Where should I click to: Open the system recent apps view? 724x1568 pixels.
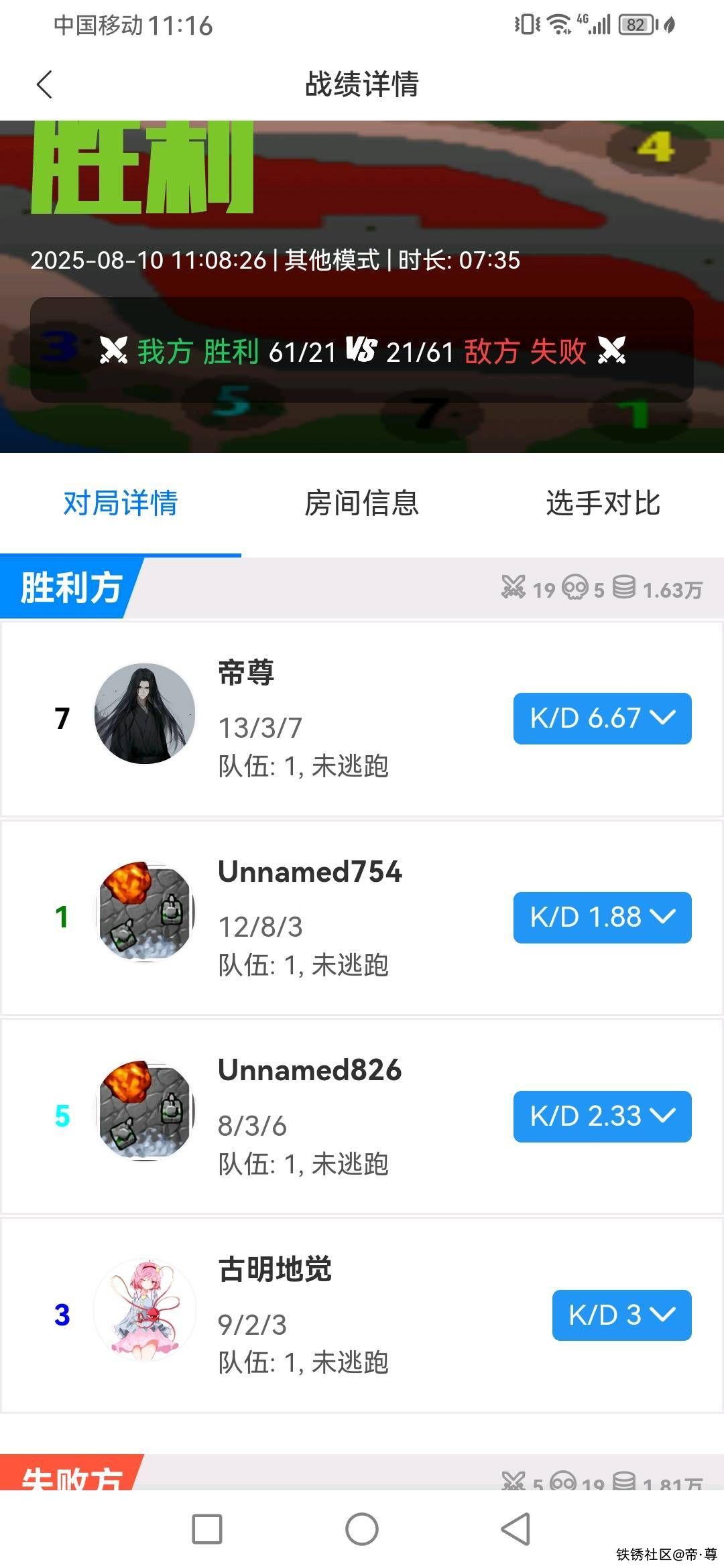pos(207,1529)
